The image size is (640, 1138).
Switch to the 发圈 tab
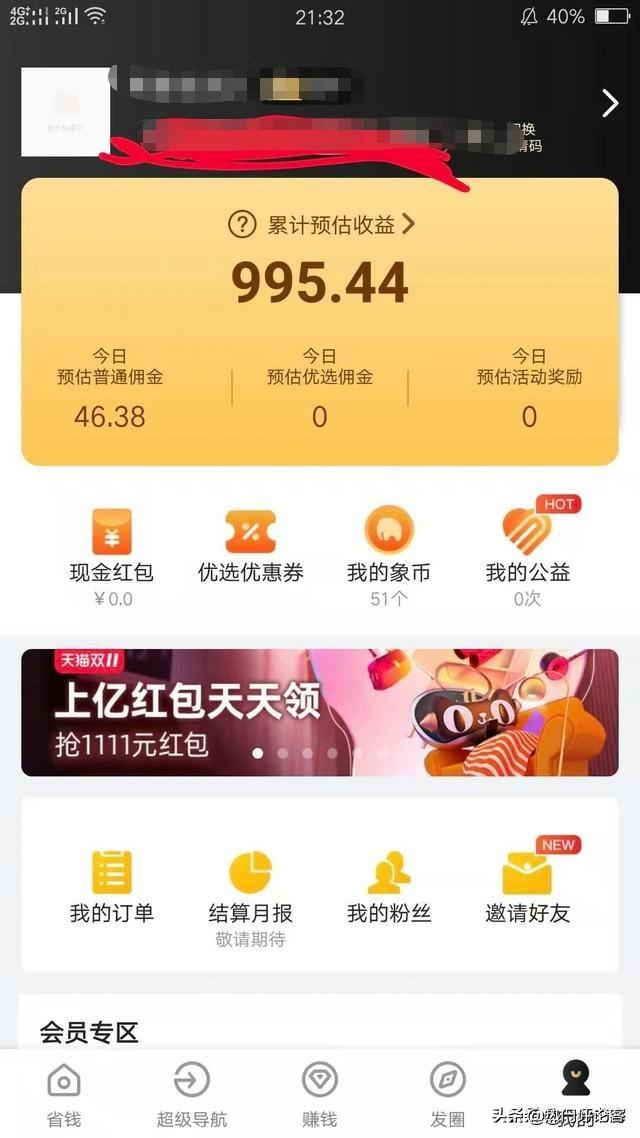447,1094
